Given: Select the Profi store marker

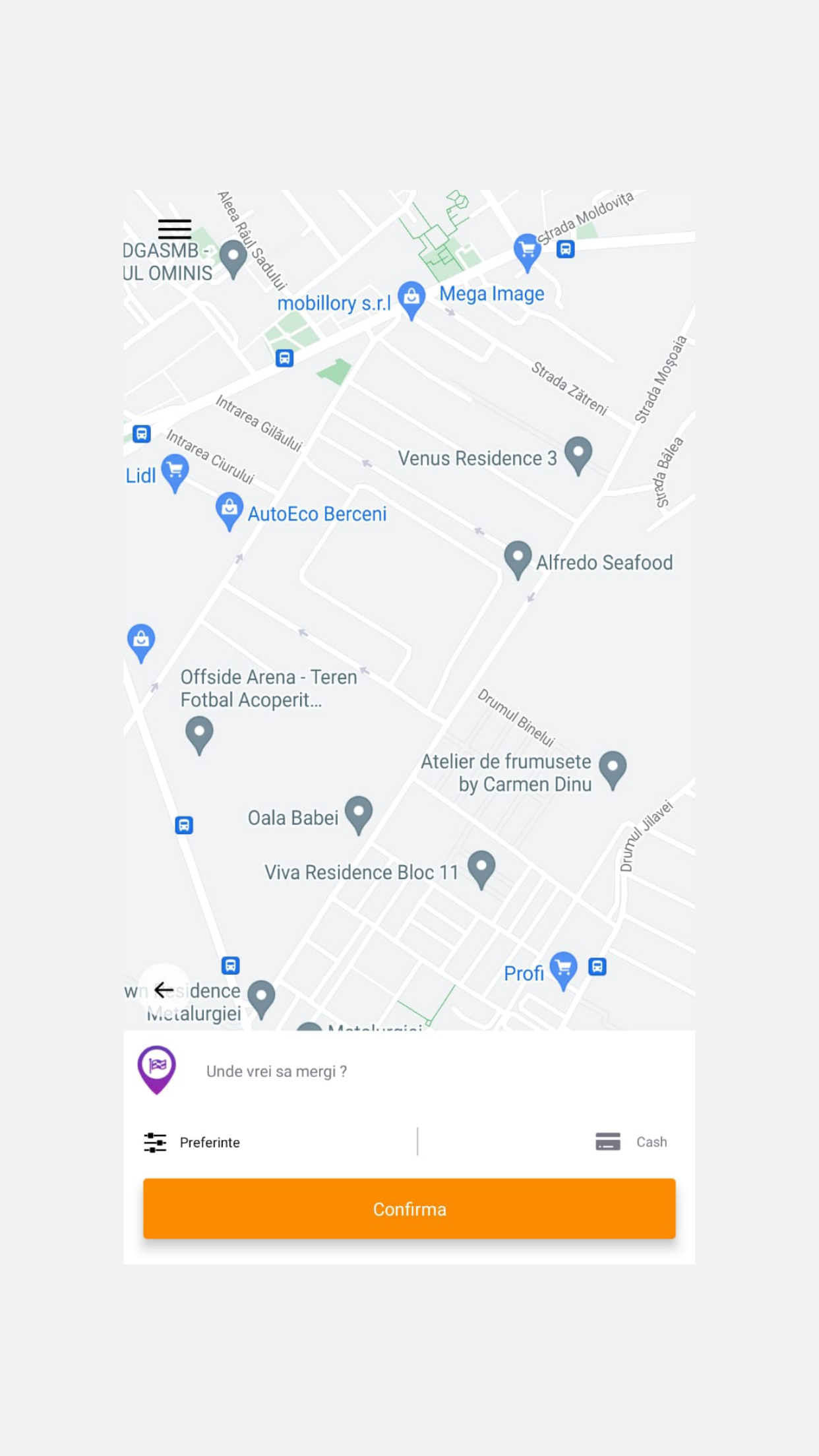Looking at the screenshot, I should (x=563, y=971).
